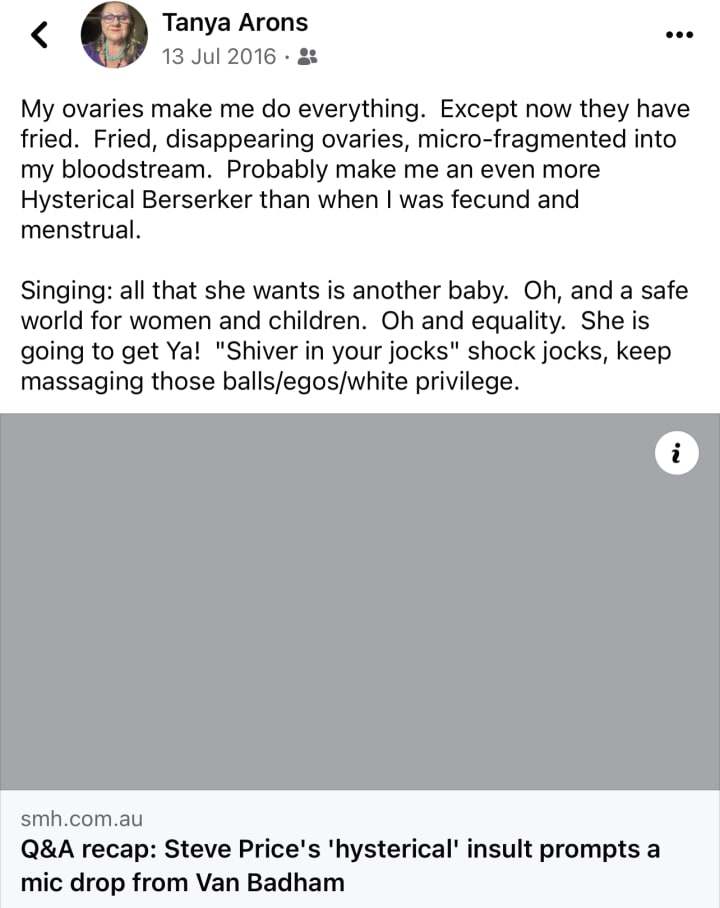
Task: Tap the info icon on the link preview
Action: (x=675, y=455)
